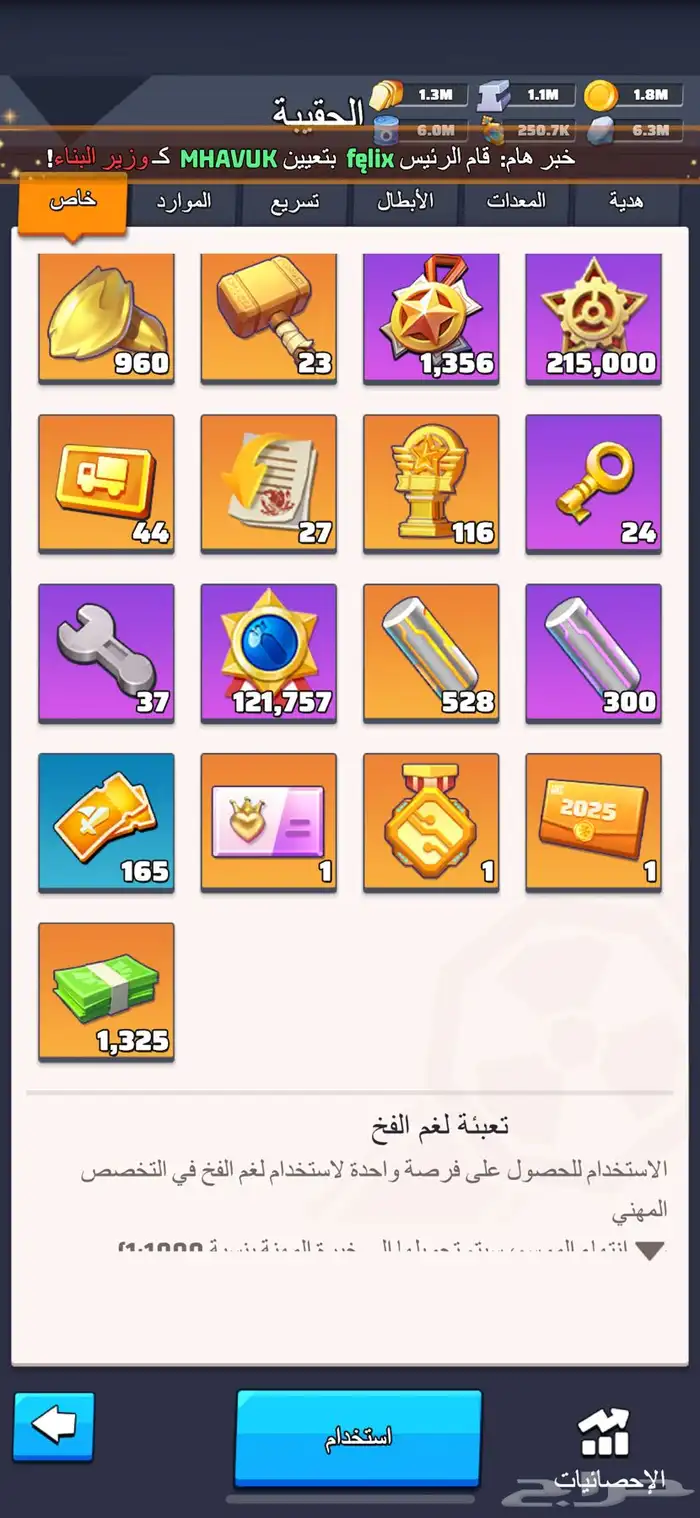Go back with the blue arrow button
Screen dimensions: 700x1518
pyautogui.click(x=54, y=1427)
